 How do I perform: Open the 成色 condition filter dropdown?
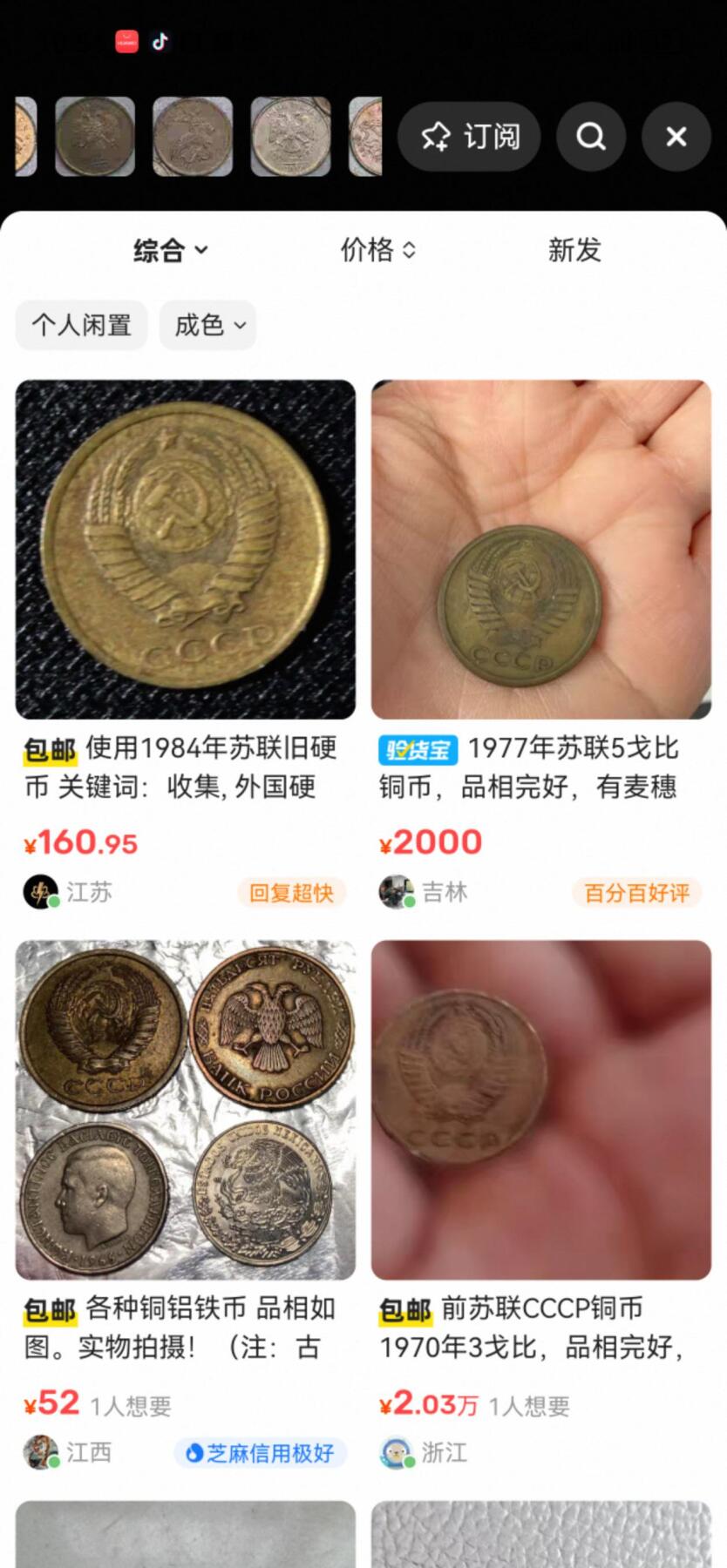[207, 325]
